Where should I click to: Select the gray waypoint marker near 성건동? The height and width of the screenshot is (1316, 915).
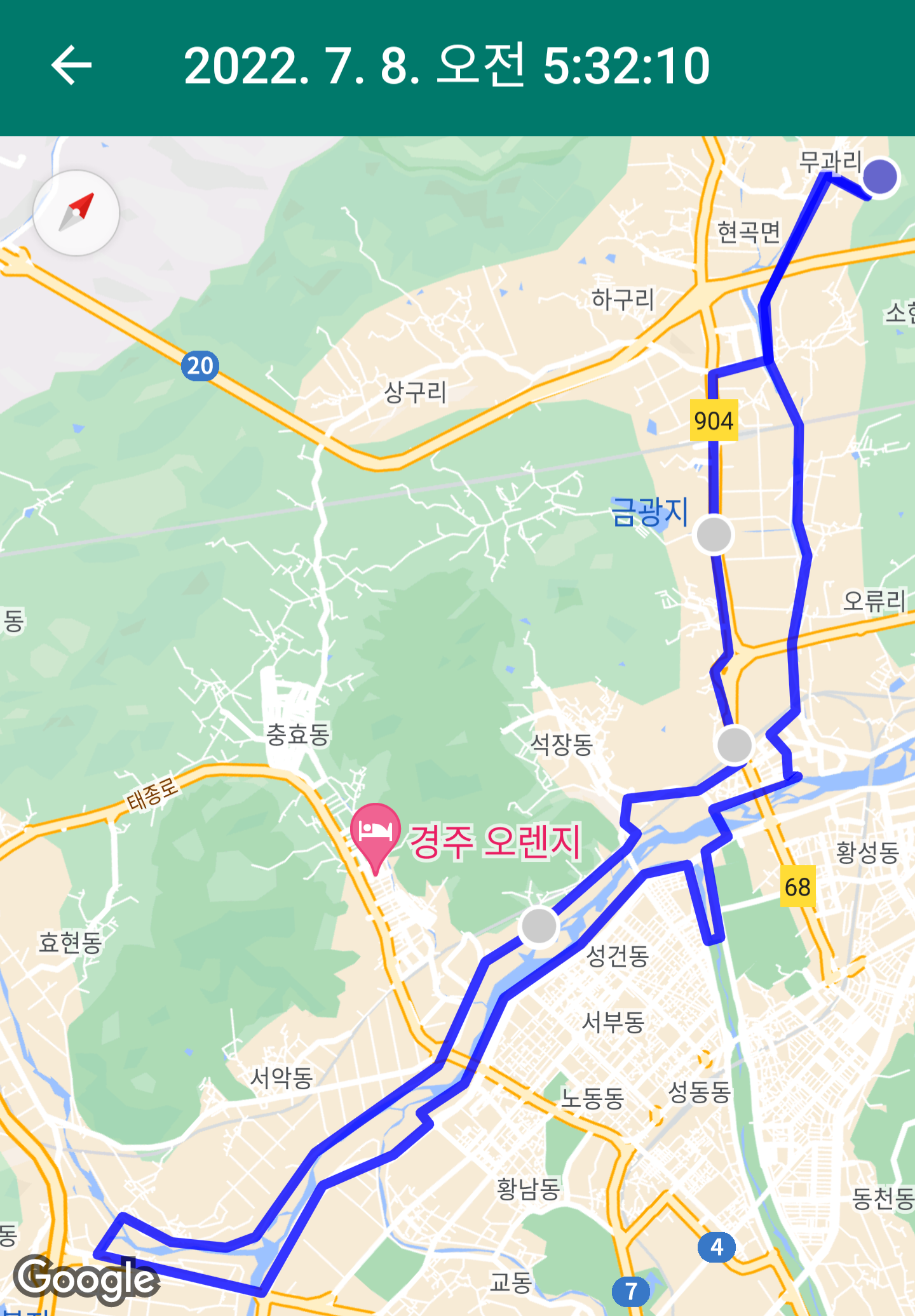539,926
